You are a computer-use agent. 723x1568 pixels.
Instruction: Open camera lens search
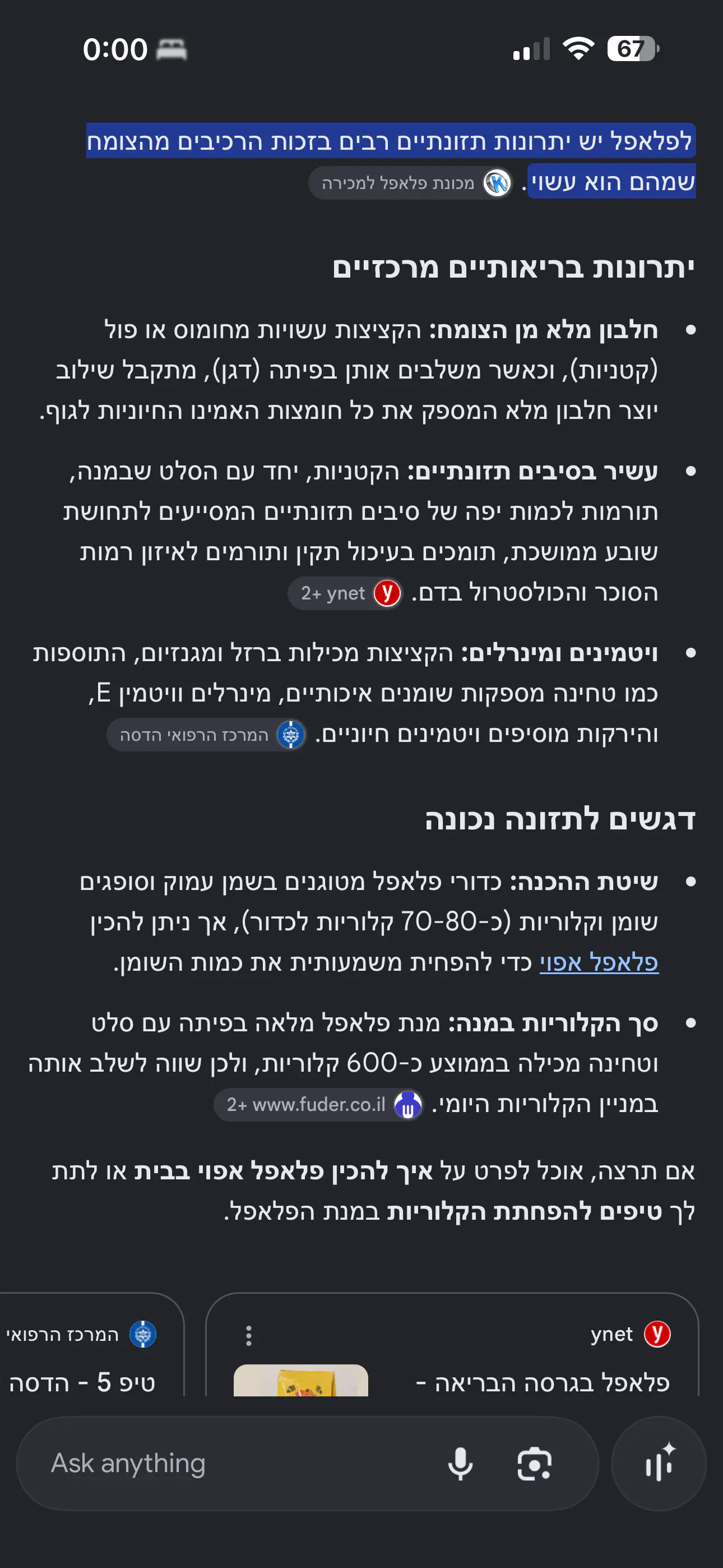(x=534, y=1464)
